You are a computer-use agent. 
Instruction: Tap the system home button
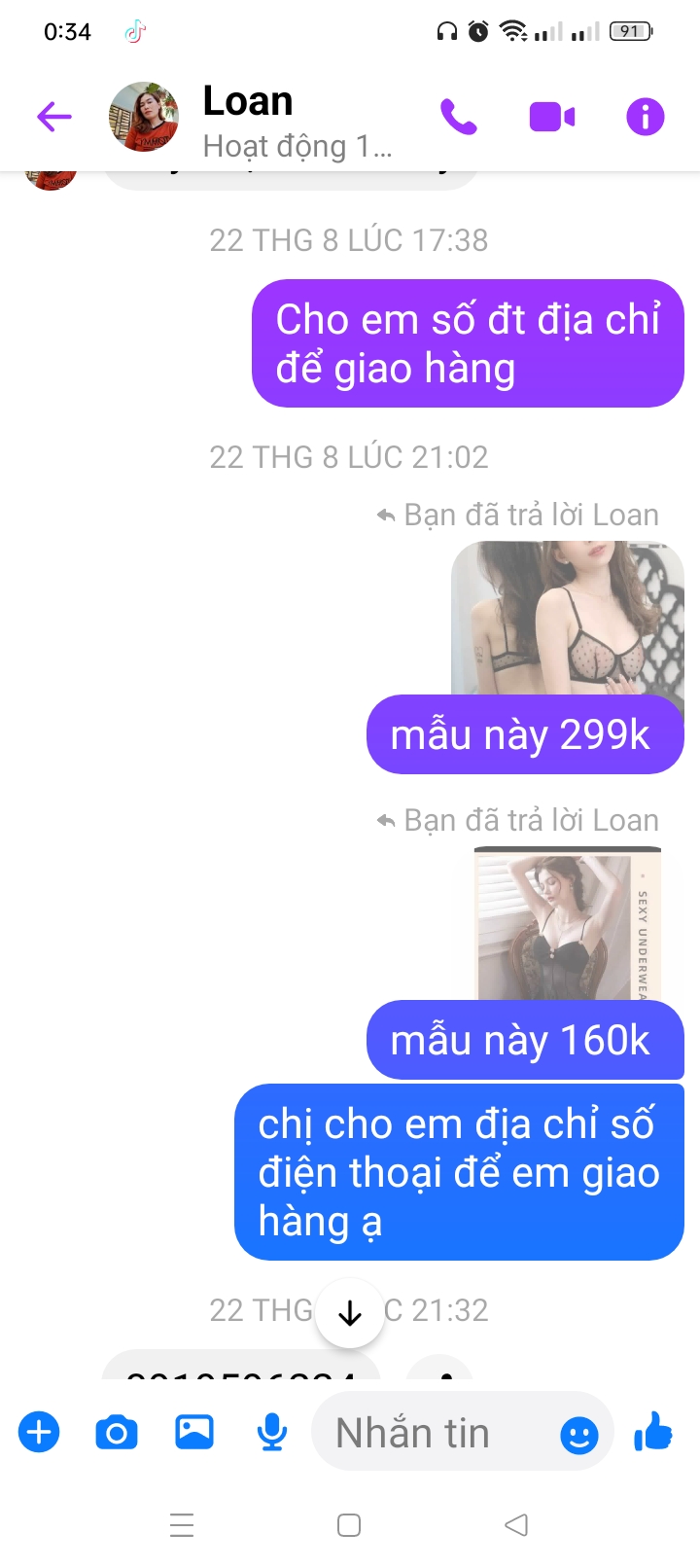coord(349,1524)
